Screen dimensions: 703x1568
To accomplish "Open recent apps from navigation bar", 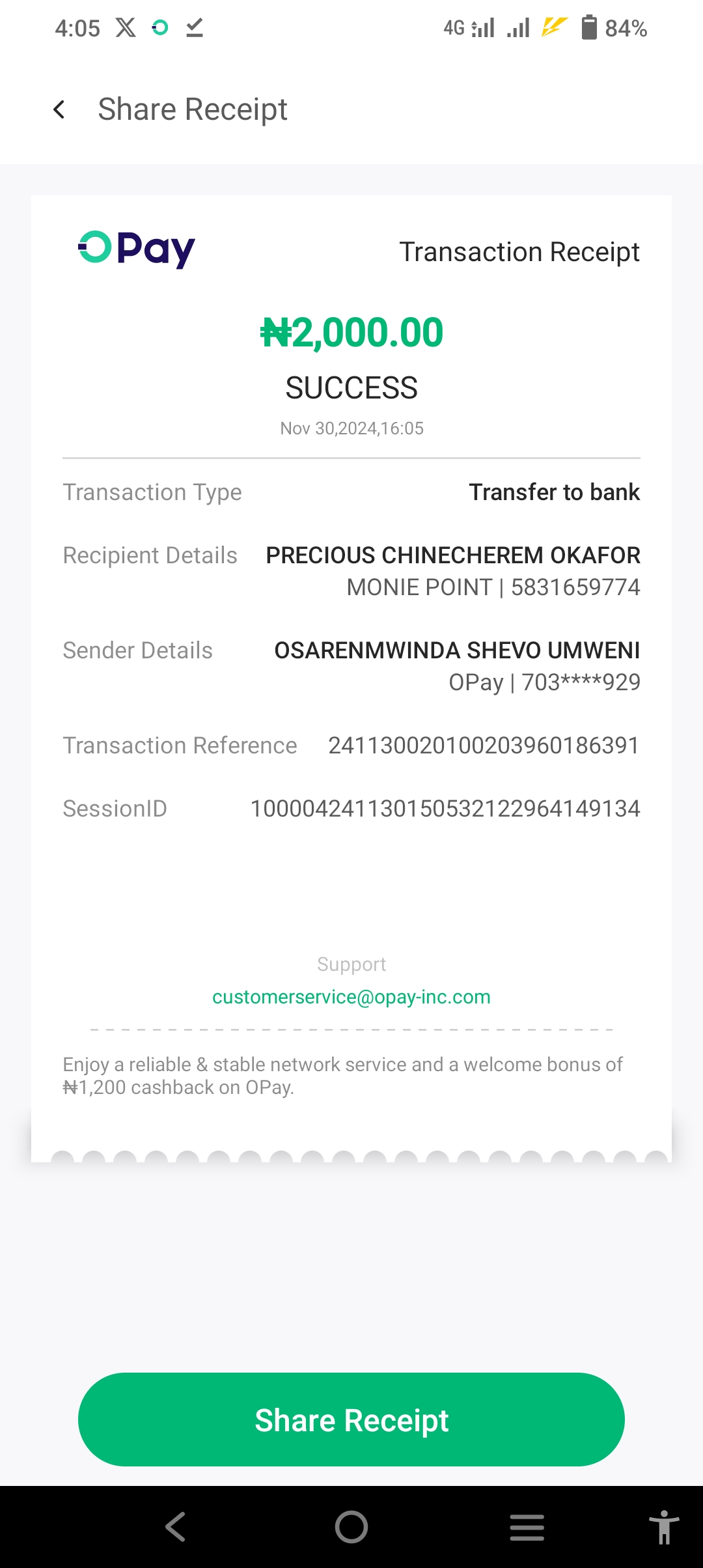I will [527, 1527].
